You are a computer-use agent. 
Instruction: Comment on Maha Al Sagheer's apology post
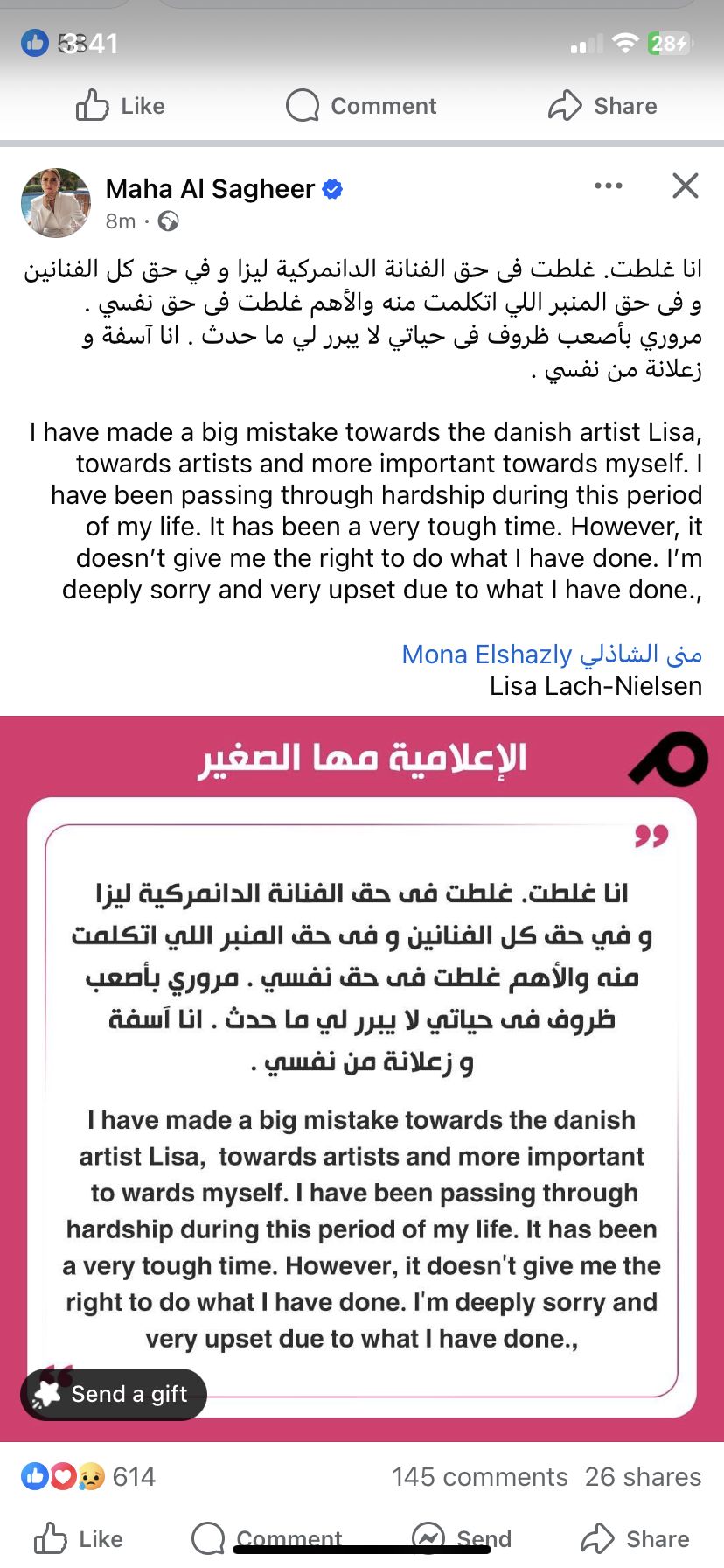click(267, 1538)
